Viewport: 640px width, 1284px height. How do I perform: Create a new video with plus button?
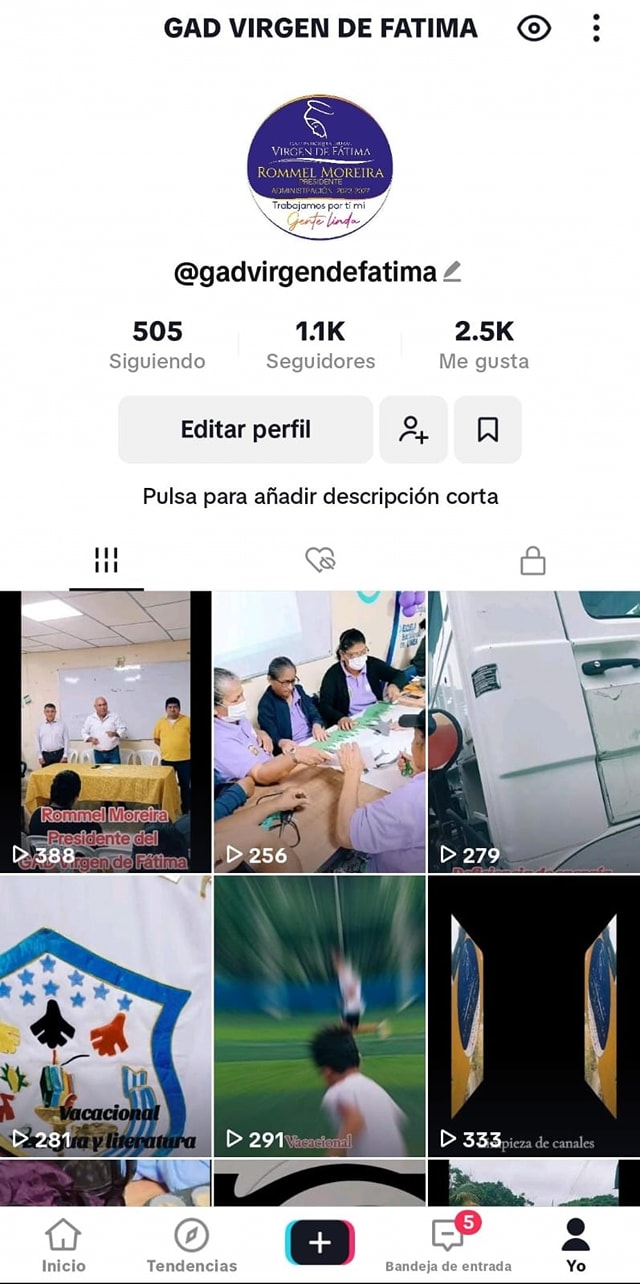pos(320,1243)
